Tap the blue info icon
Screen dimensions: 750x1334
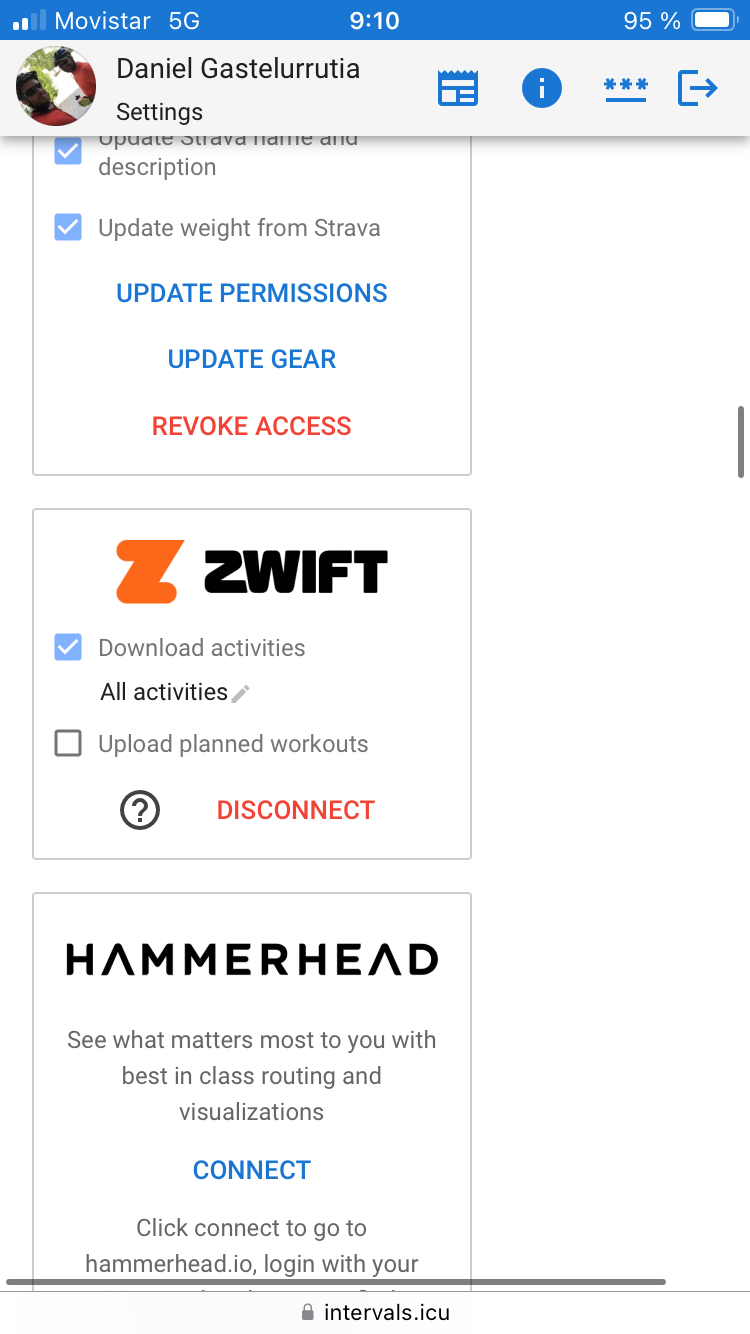click(542, 88)
